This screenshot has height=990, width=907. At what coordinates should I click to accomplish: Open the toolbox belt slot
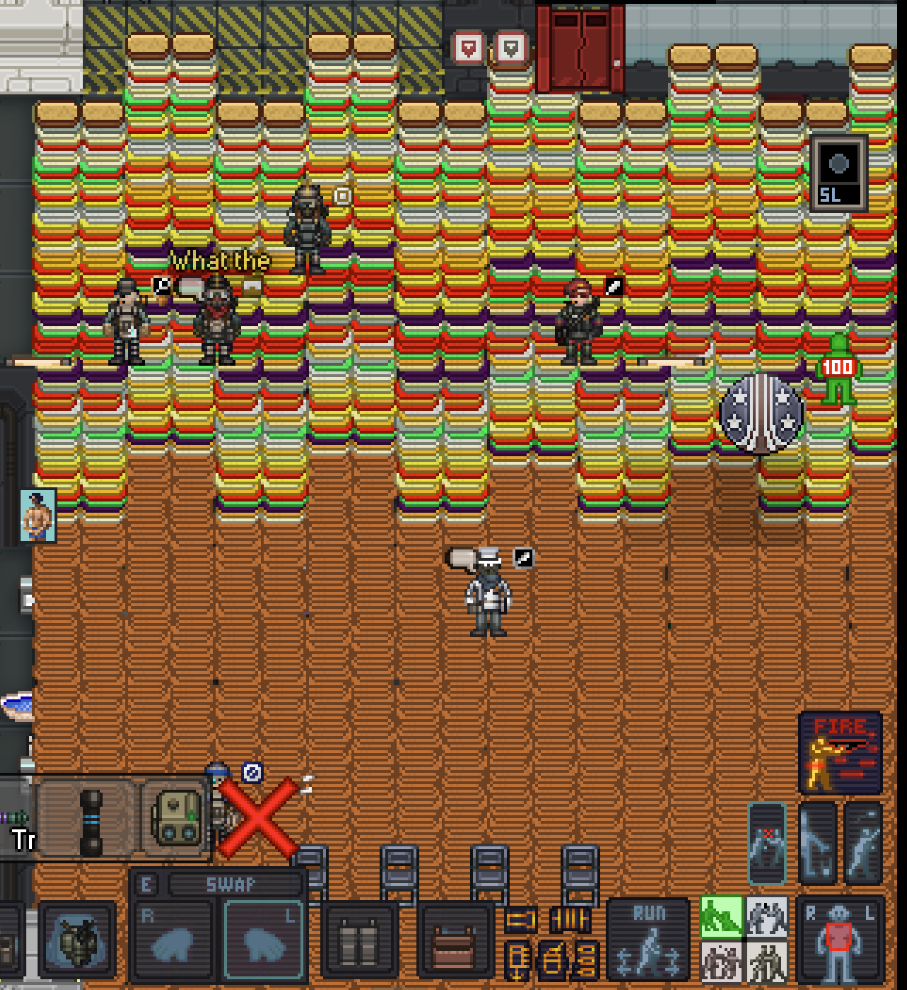[457, 942]
